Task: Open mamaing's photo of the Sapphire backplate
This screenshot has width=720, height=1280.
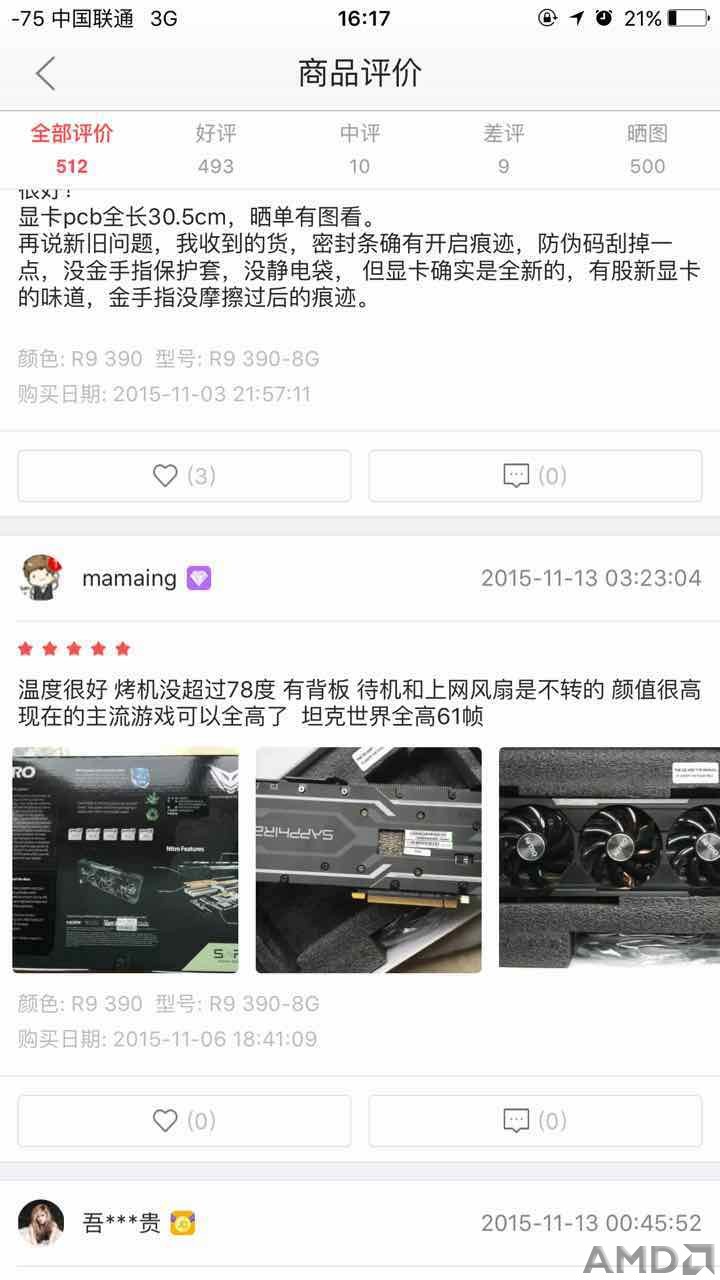Action: click(x=368, y=860)
